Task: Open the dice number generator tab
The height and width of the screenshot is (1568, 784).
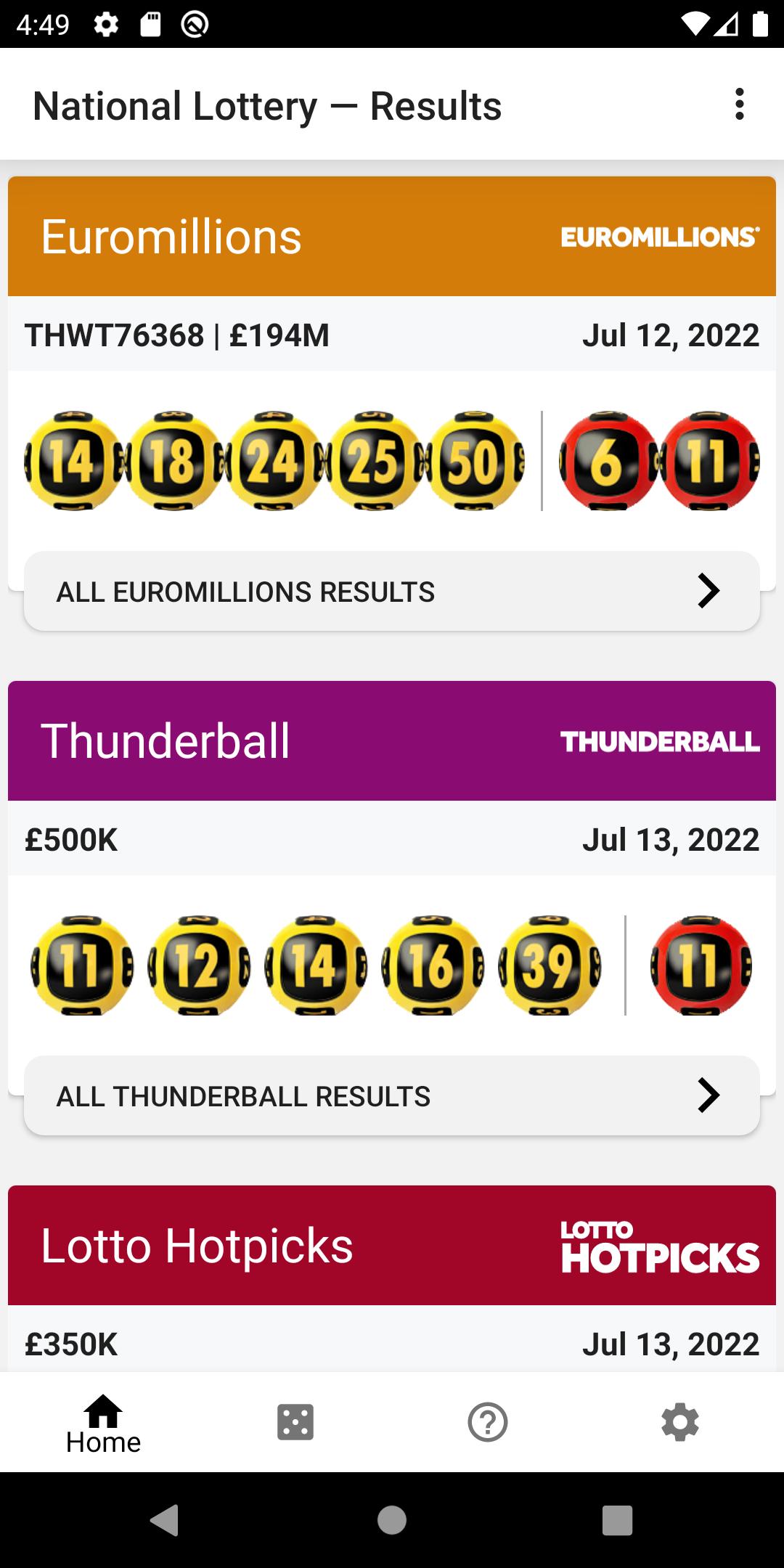Action: pyautogui.click(x=295, y=1422)
